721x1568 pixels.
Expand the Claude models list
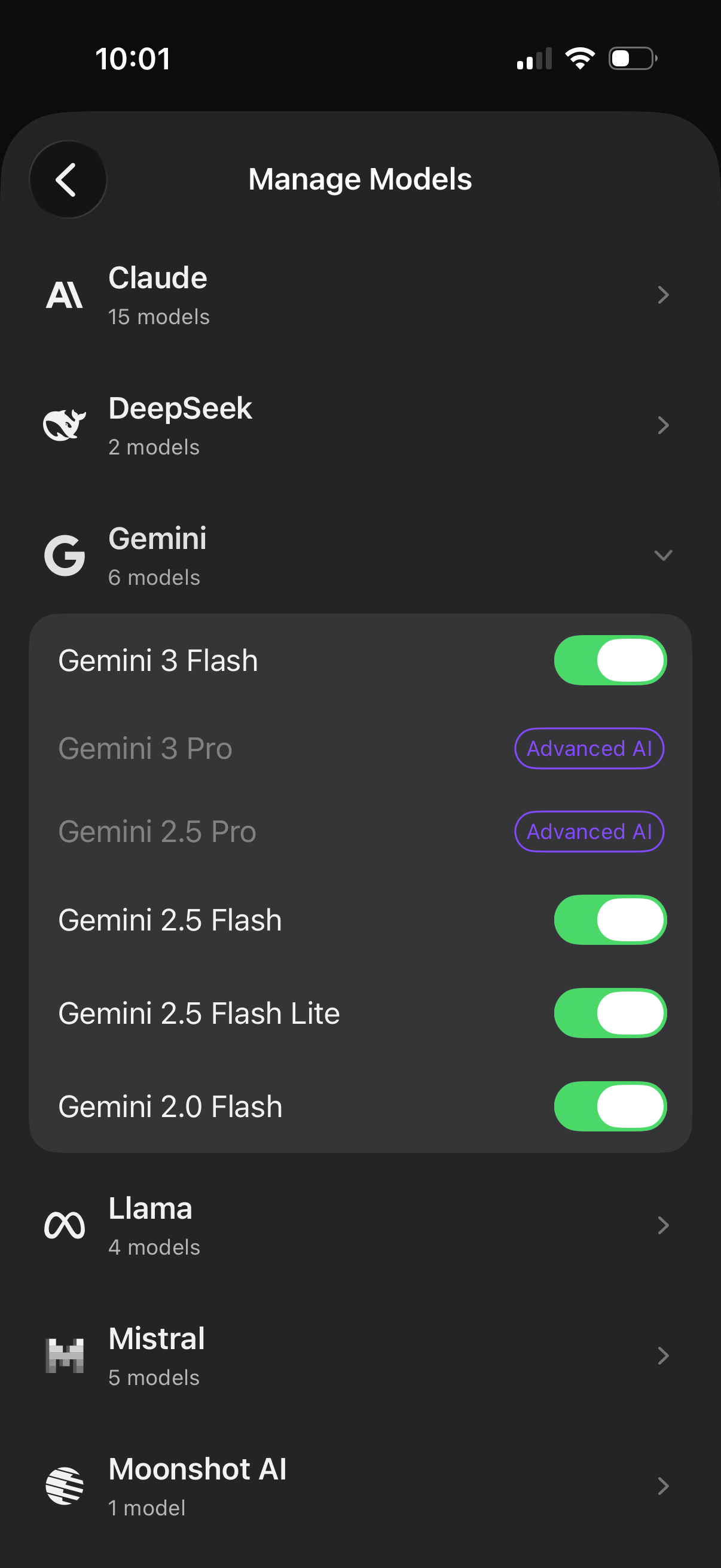[x=360, y=295]
